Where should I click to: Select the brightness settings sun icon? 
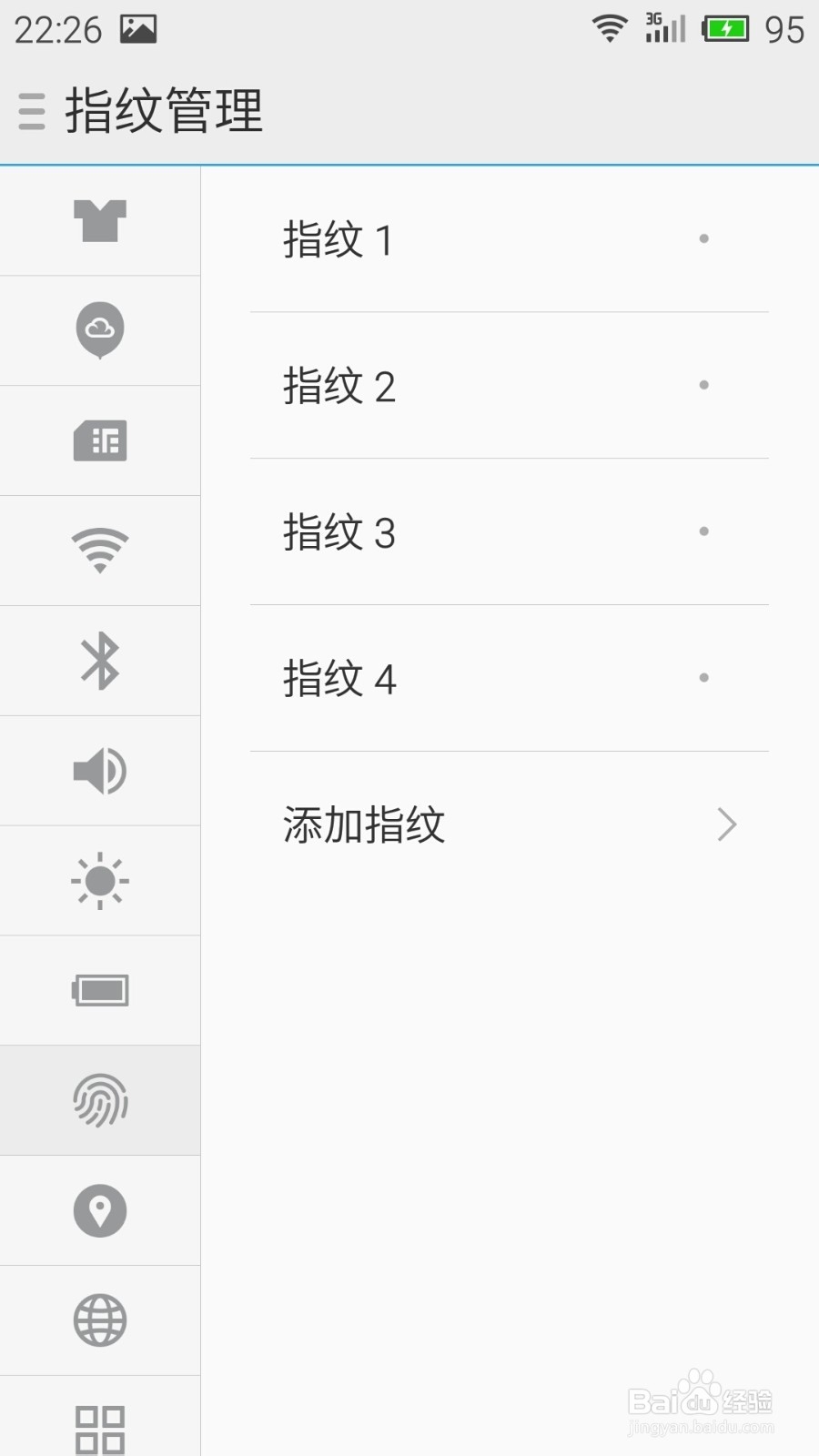click(100, 881)
